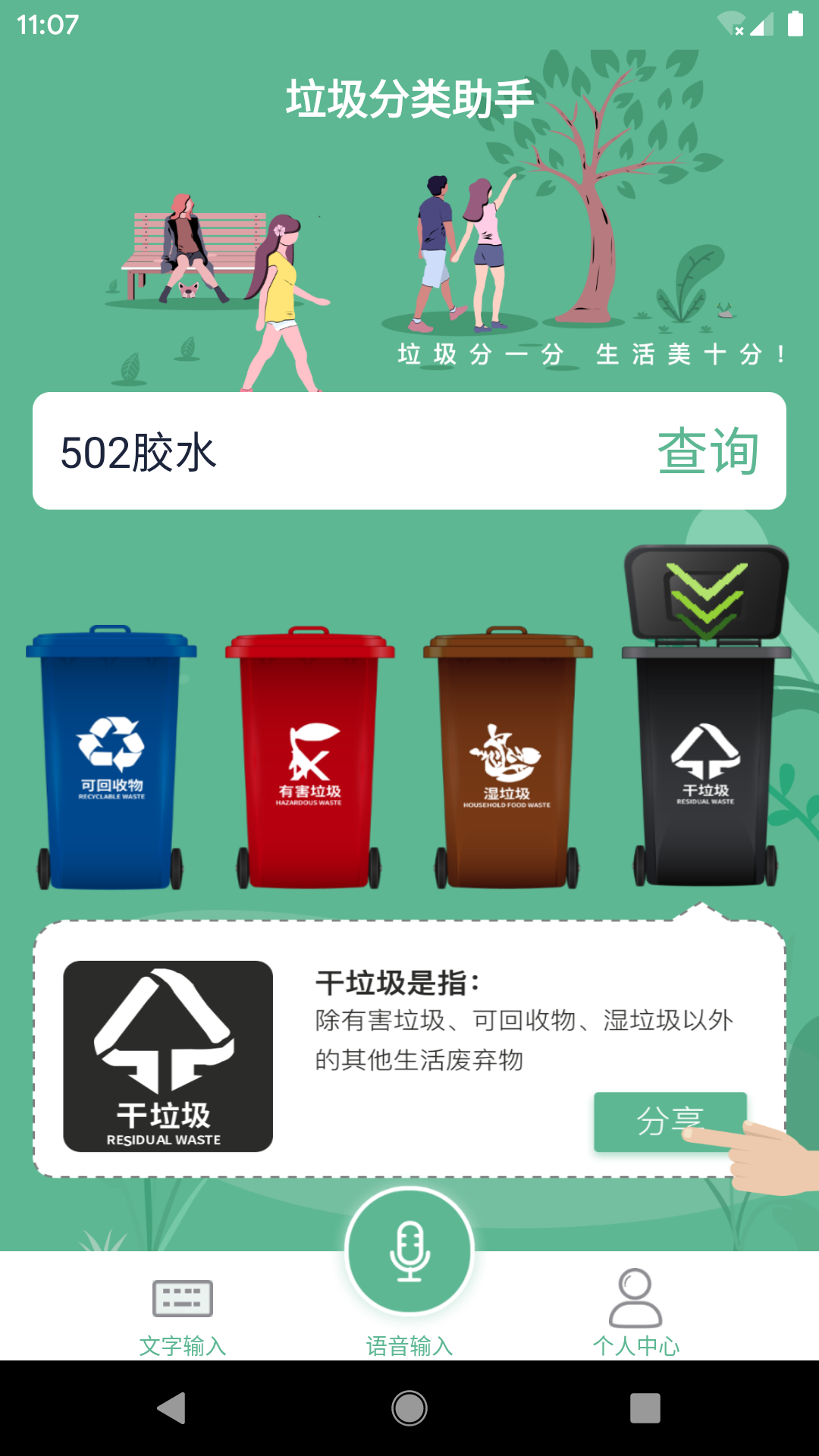
Task: Go back using the system back button
Action: tap(171, 1408)
